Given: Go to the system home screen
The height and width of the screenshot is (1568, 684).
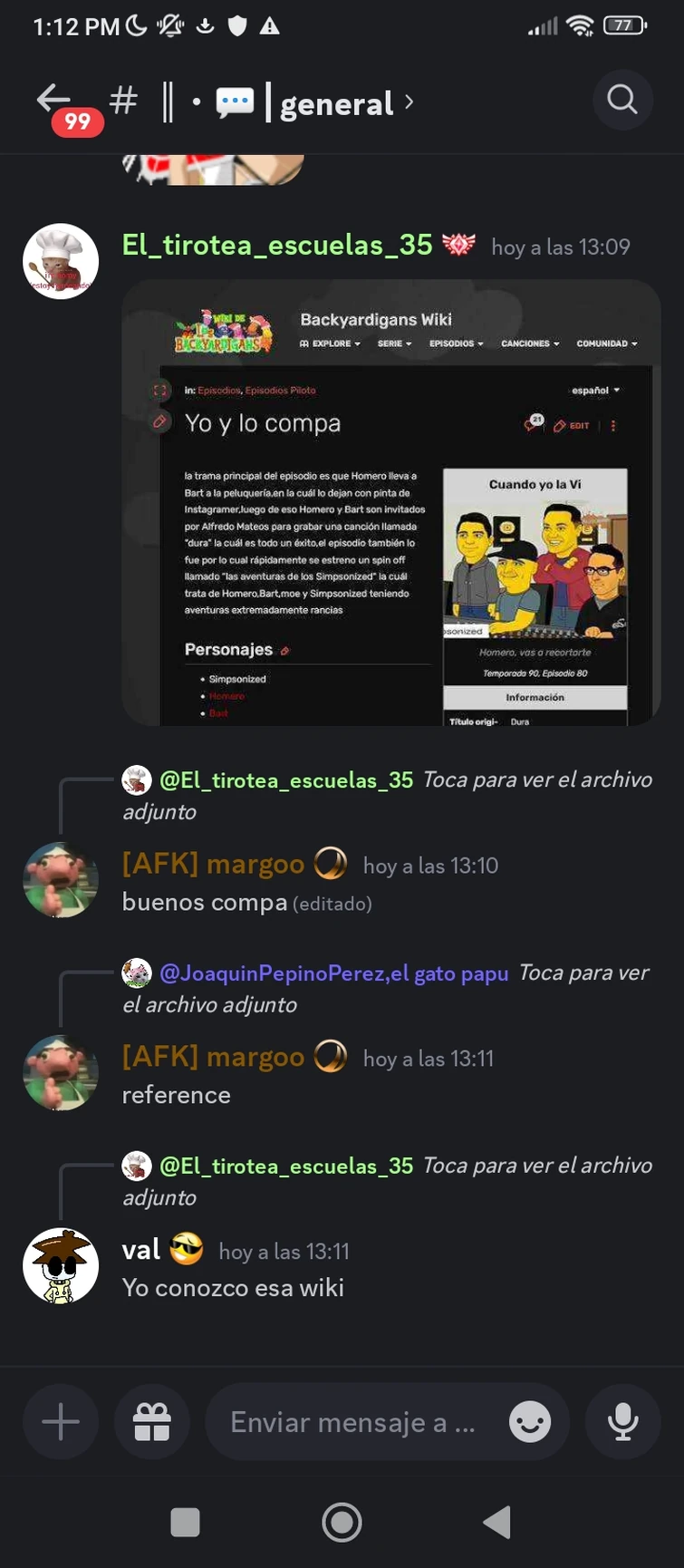Looking at the screenshot, I should point(342,1522).
